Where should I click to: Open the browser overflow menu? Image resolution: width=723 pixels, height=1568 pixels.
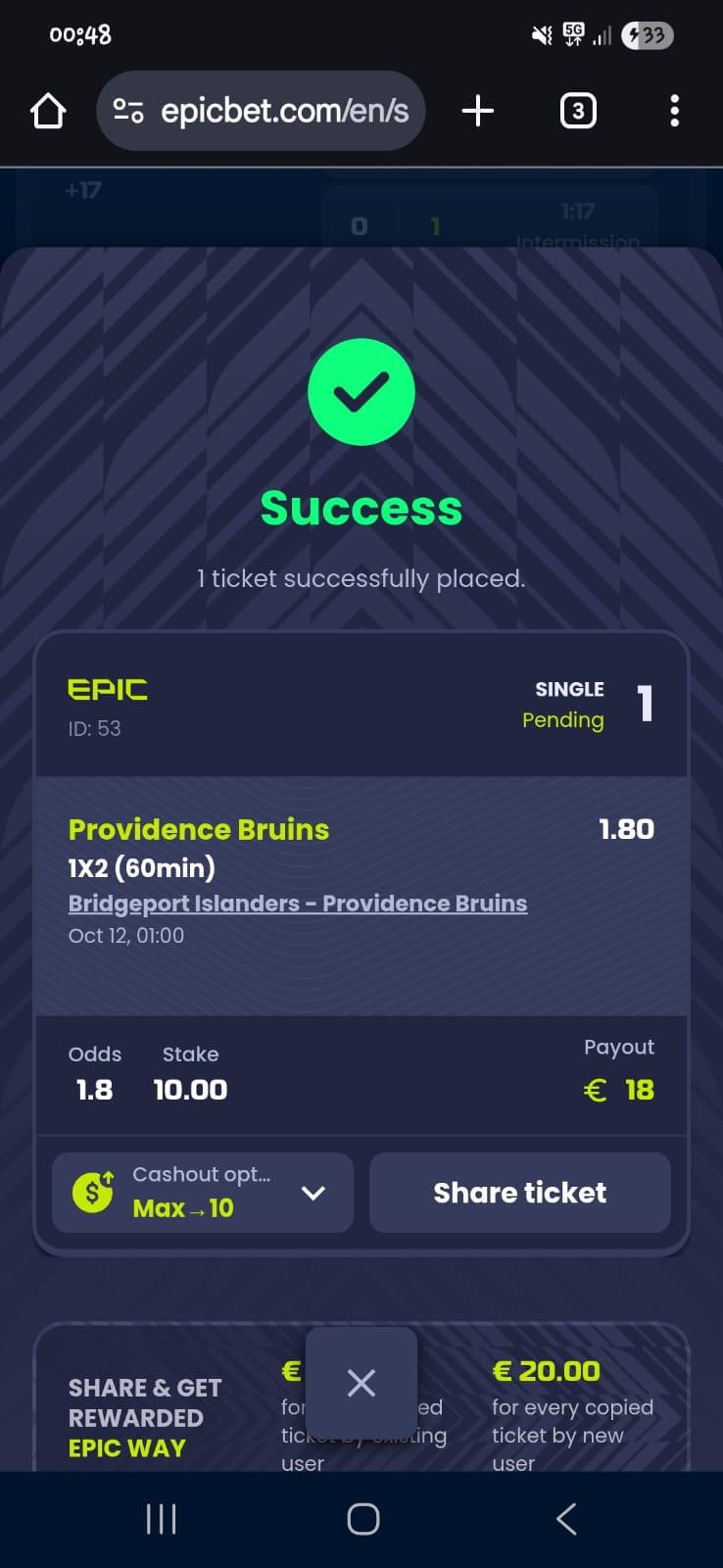click(674, 111)
